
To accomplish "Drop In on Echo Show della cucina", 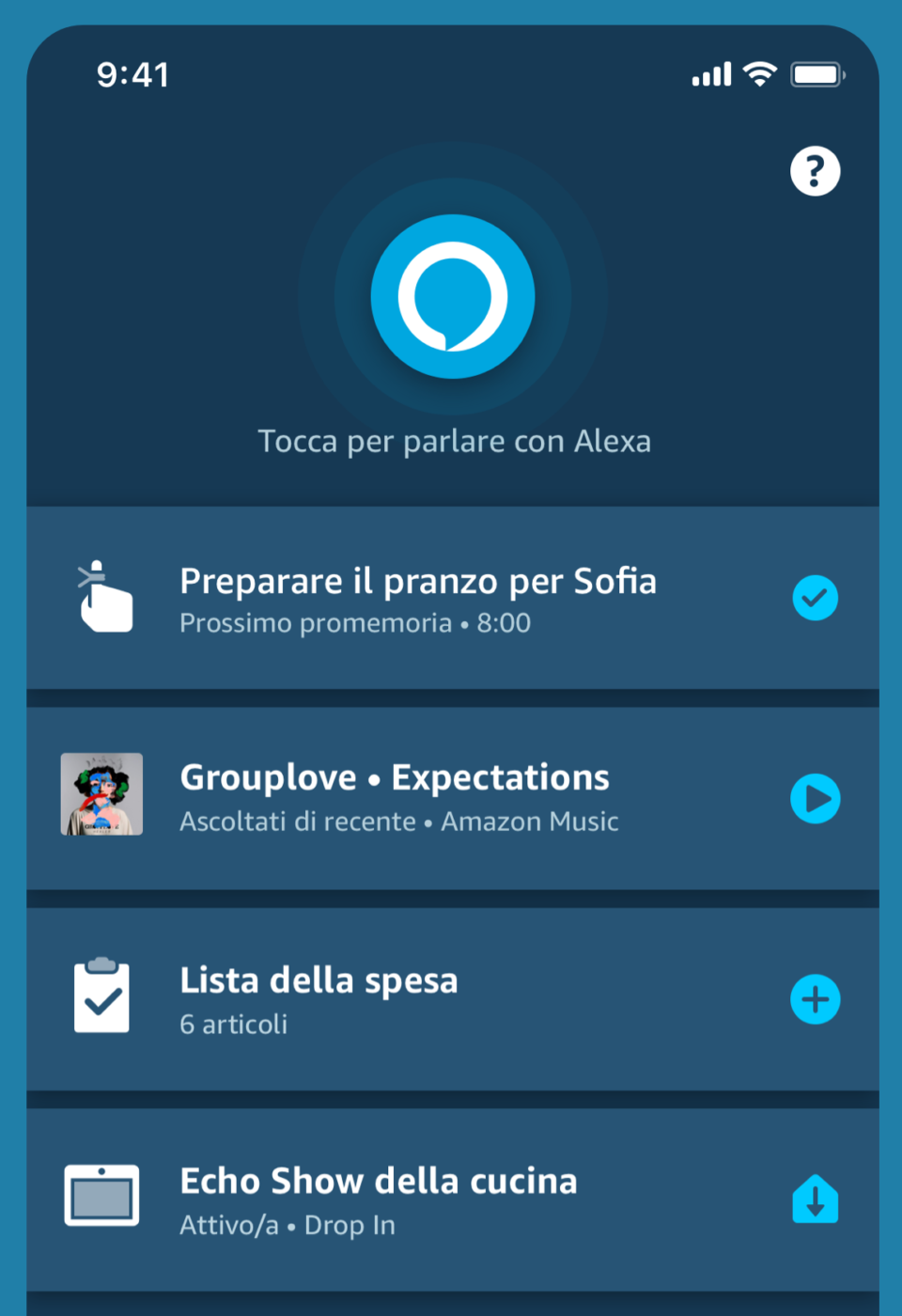I will 815,1199.
